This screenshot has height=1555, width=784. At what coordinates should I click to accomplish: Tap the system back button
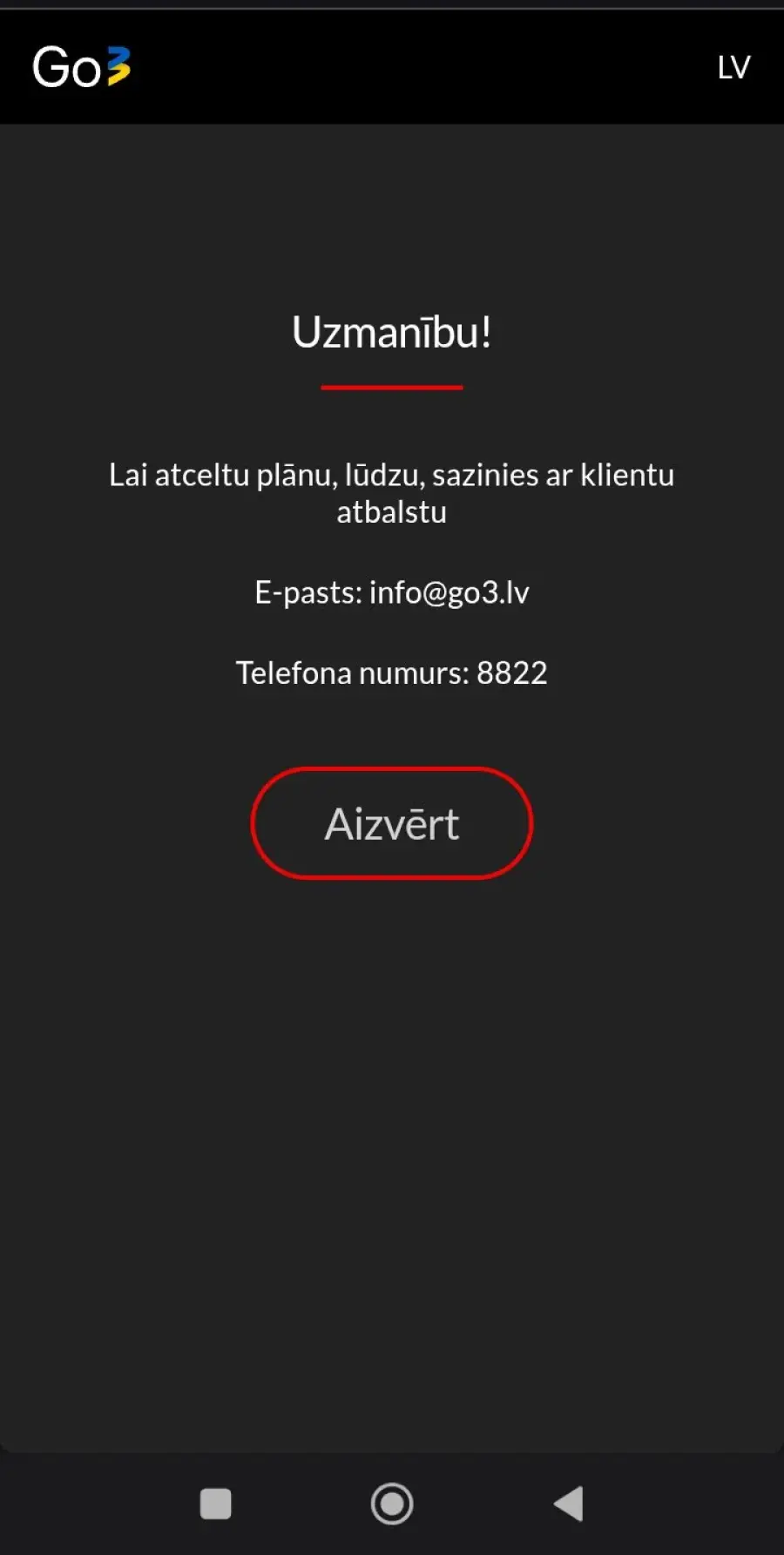(569, 1503)
